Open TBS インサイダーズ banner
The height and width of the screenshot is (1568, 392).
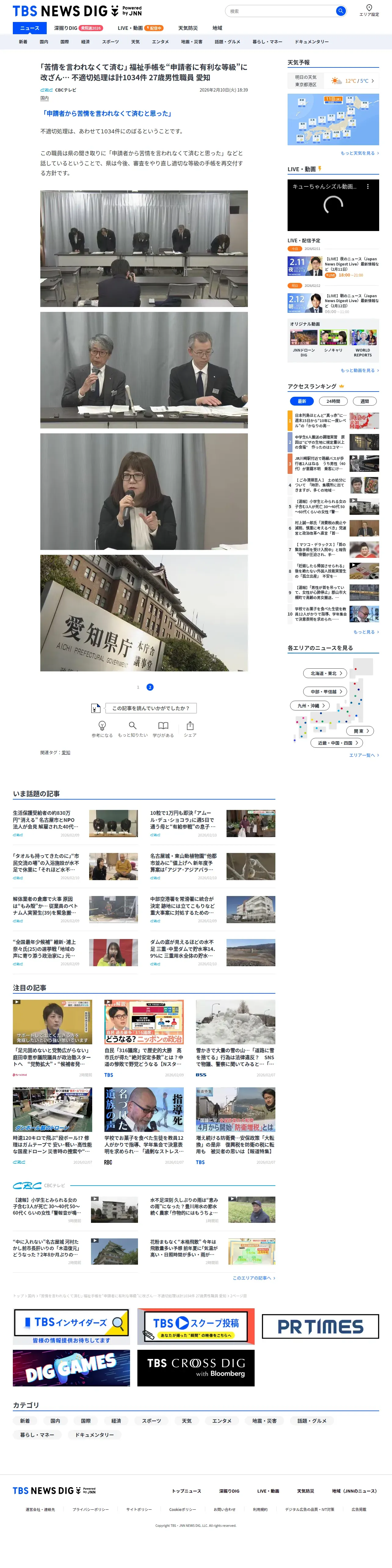coord(71,1326)
